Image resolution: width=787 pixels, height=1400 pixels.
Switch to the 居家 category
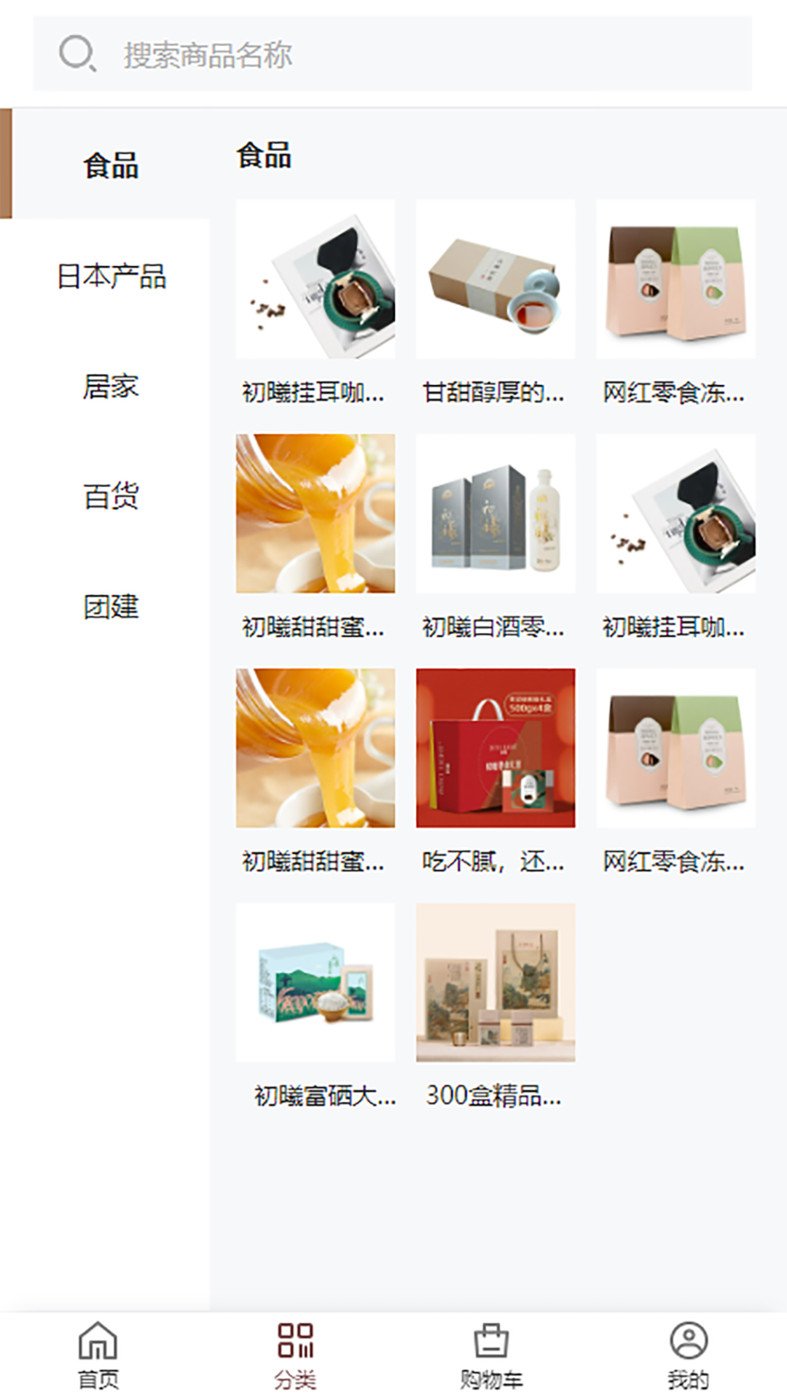(x=110, y=386)
